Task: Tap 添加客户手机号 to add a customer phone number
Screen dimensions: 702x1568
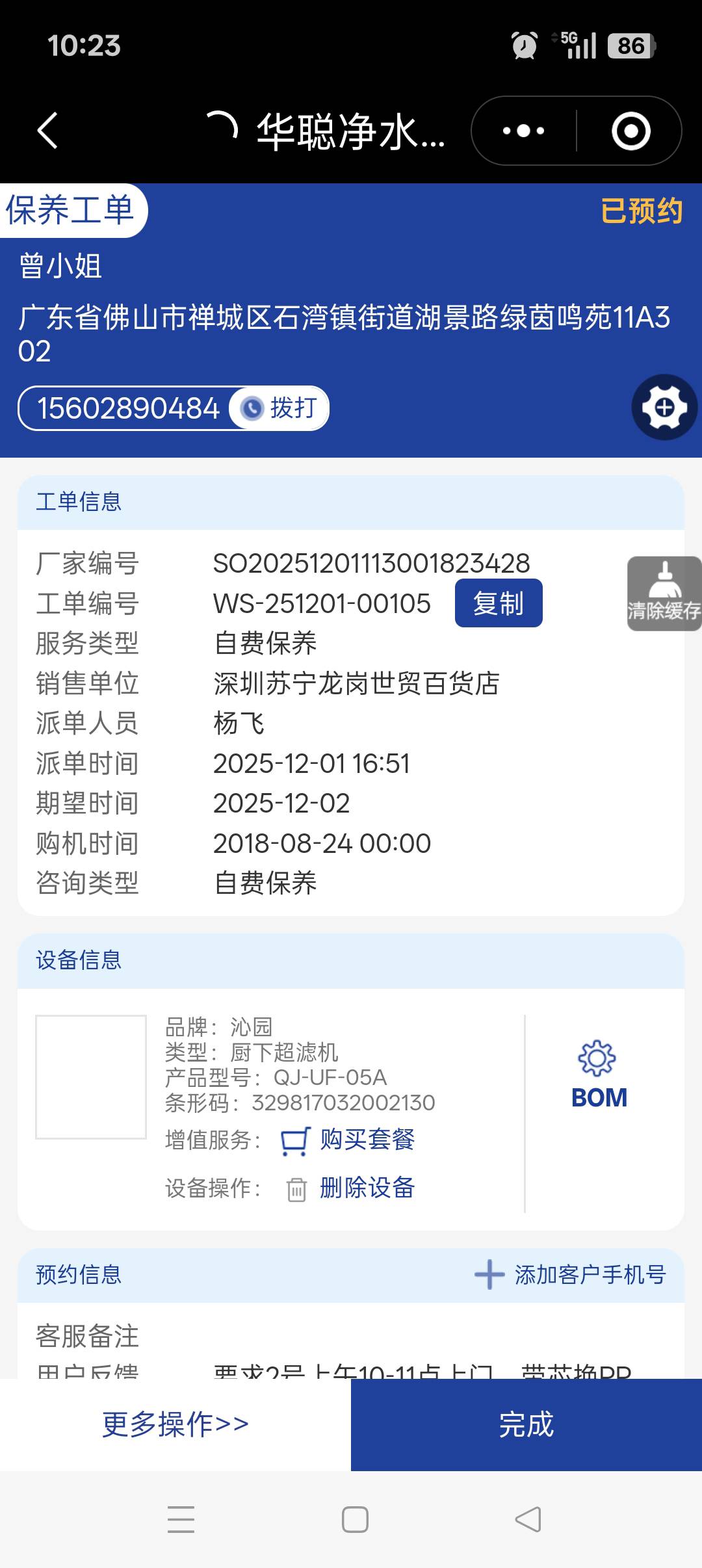Action: 571,1275
